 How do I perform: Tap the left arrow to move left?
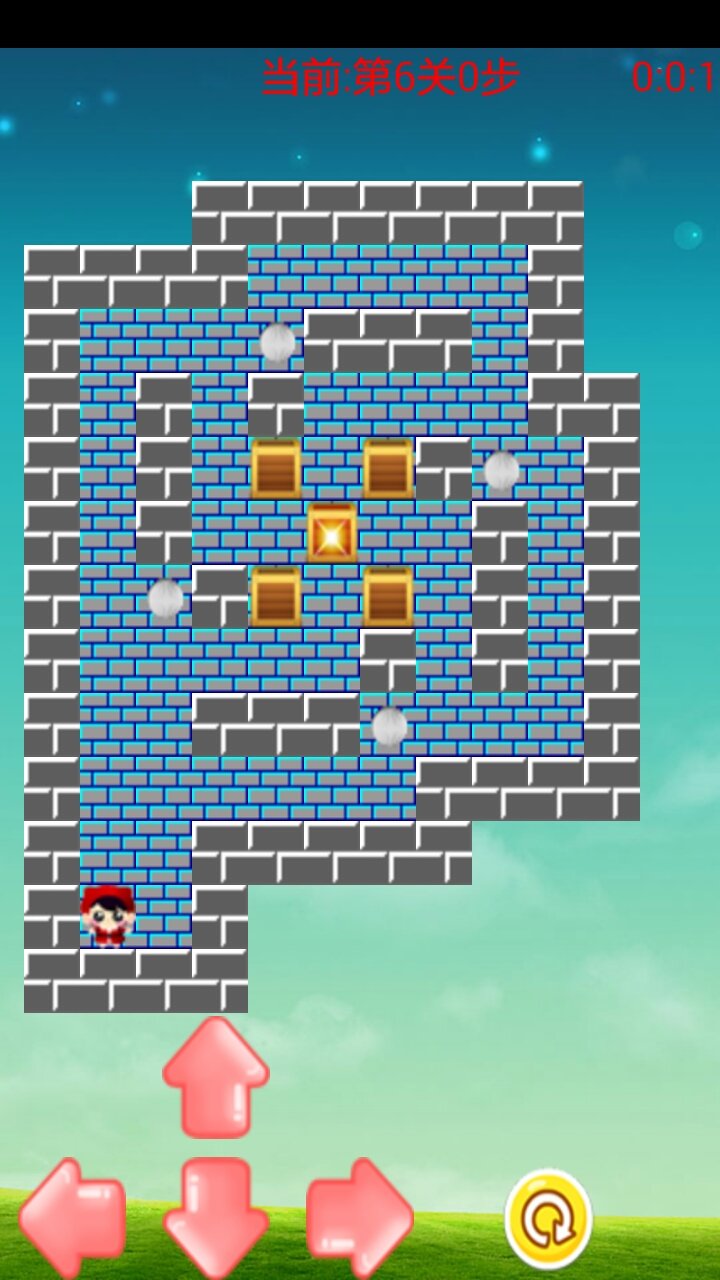point(72,1217)
